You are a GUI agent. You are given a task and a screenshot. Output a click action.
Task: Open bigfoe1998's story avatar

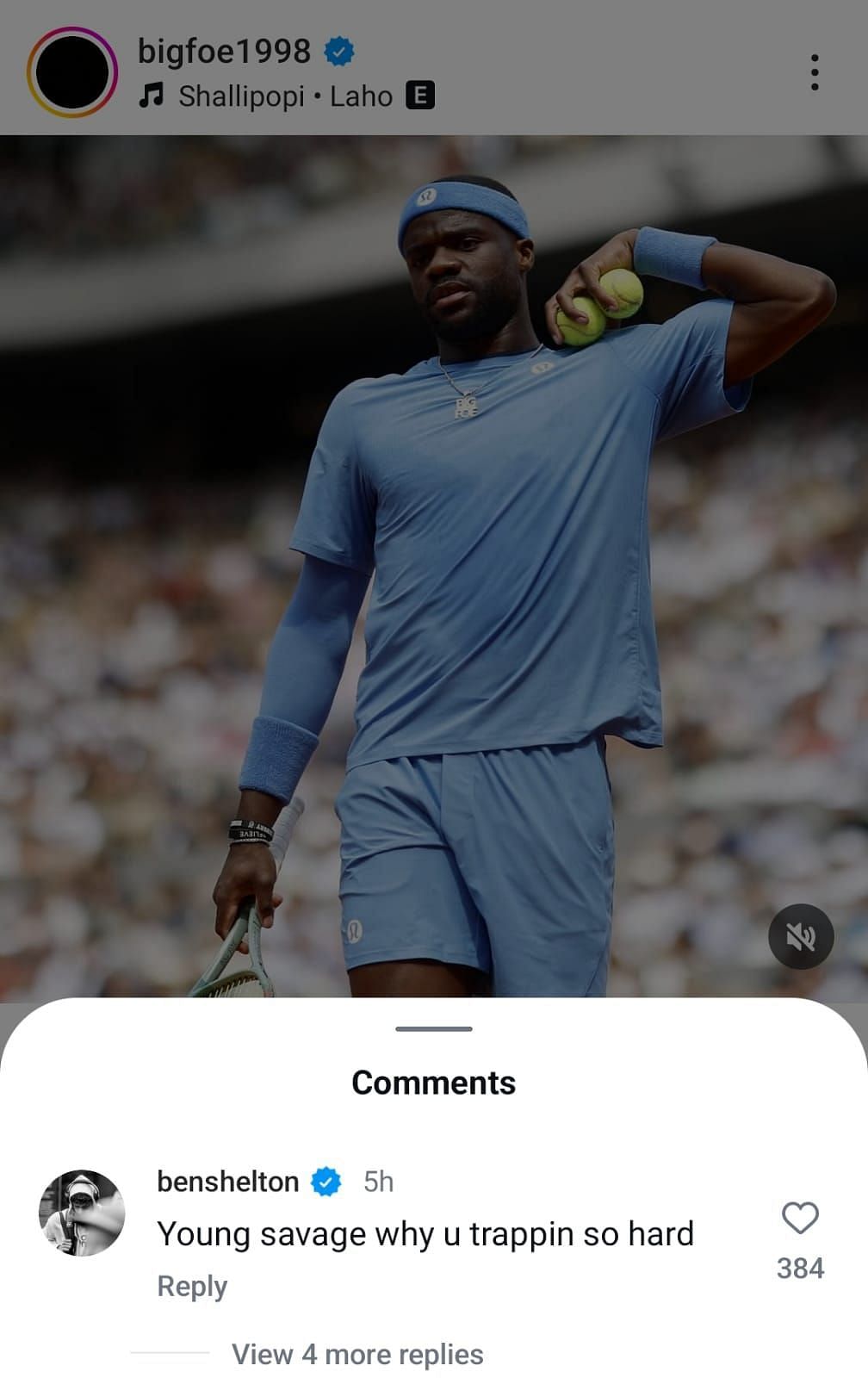coord(72,72)
